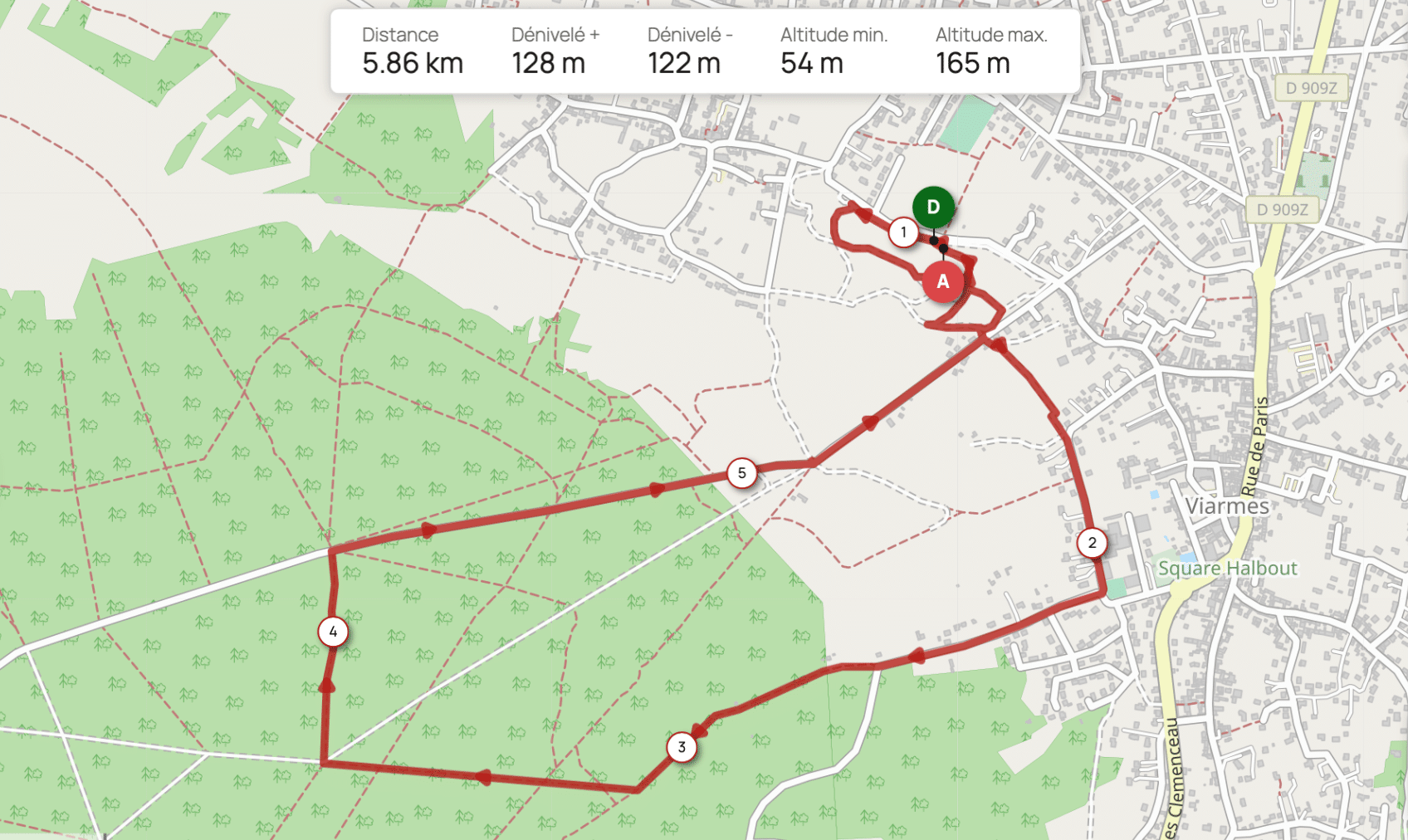The image size is (1408, 840).
Task: Tap waypoint marker 3 in the forest
Action: pos(682,747)
